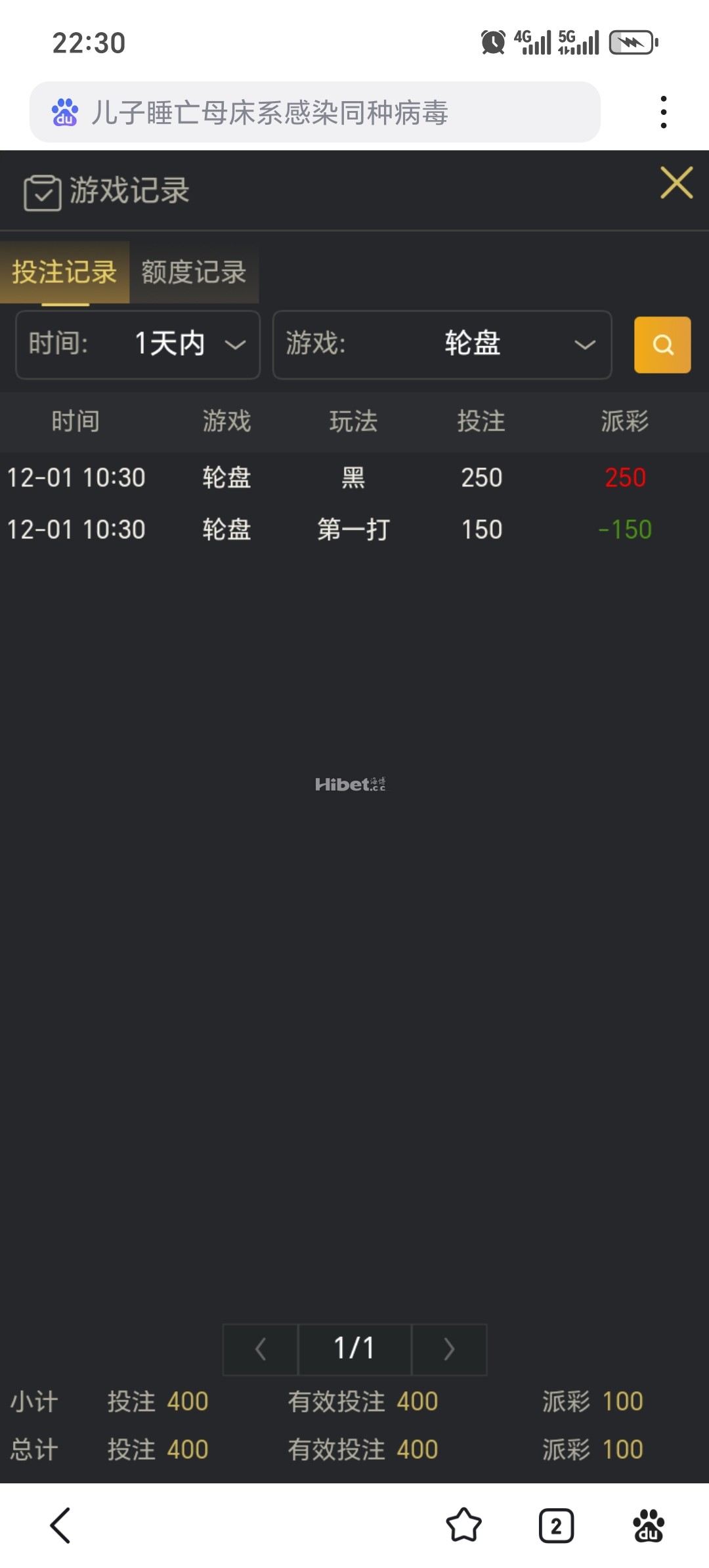
Task: Close the 游戏记录 panel
Action: coord(676,183)
